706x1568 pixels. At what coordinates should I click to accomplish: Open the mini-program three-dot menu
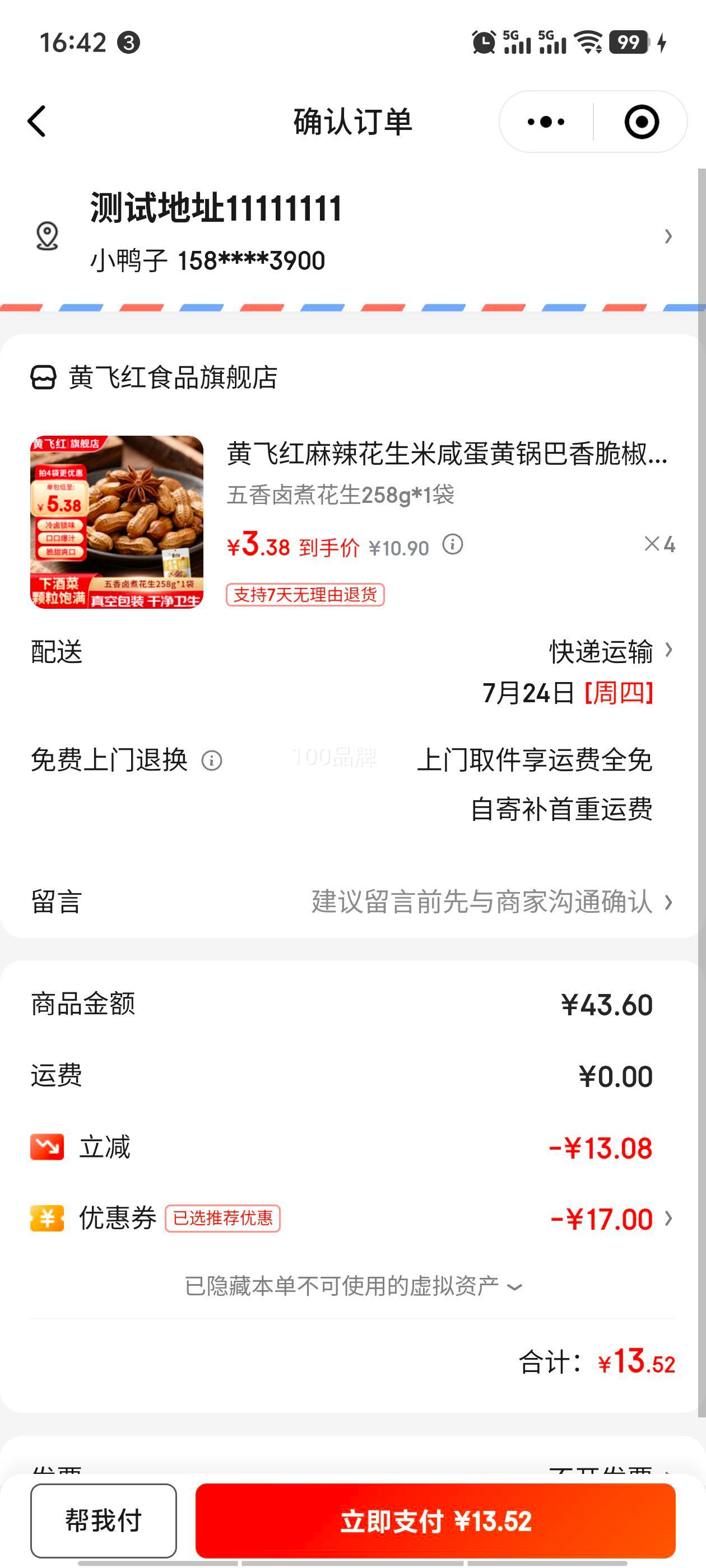coord(546,122)
